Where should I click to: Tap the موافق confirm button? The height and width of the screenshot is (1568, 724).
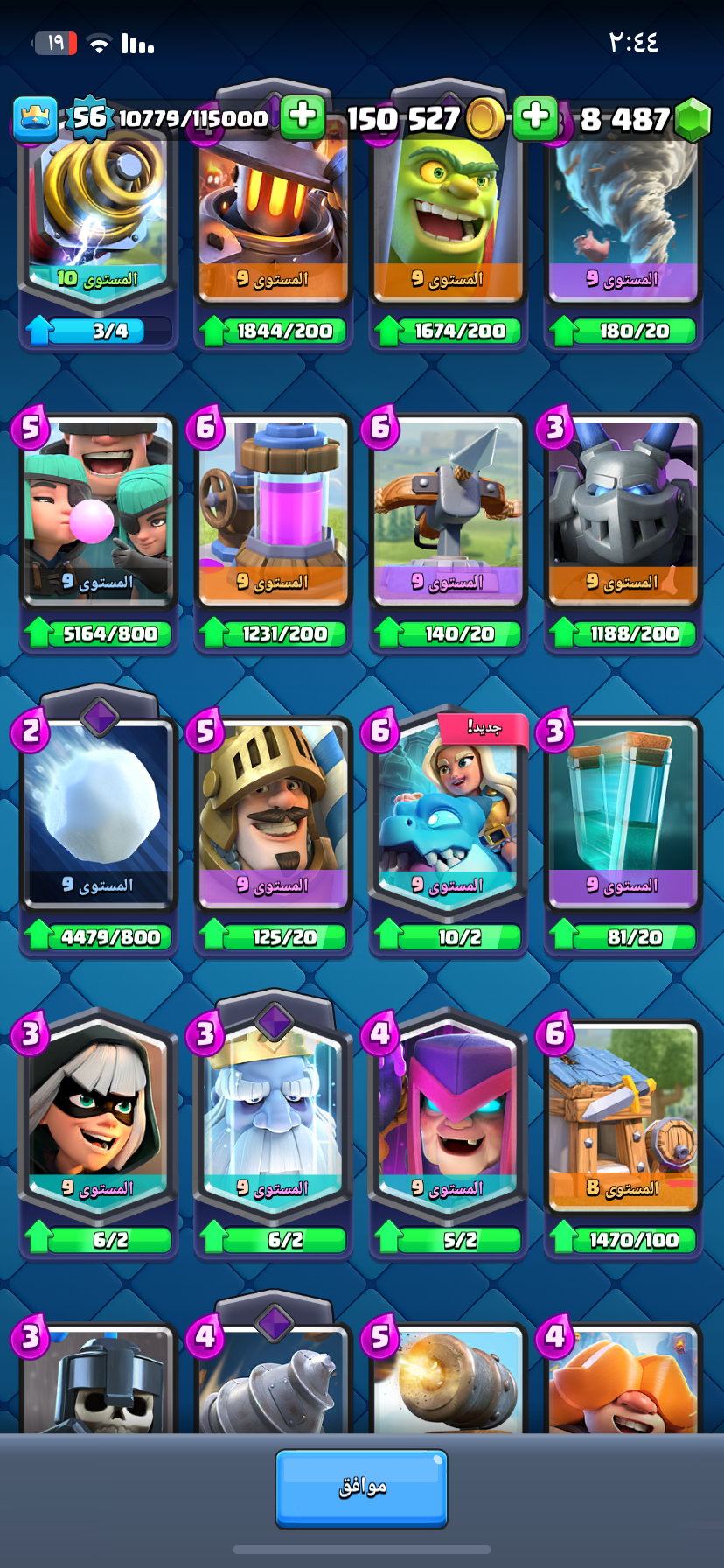tap(361, 1488)
